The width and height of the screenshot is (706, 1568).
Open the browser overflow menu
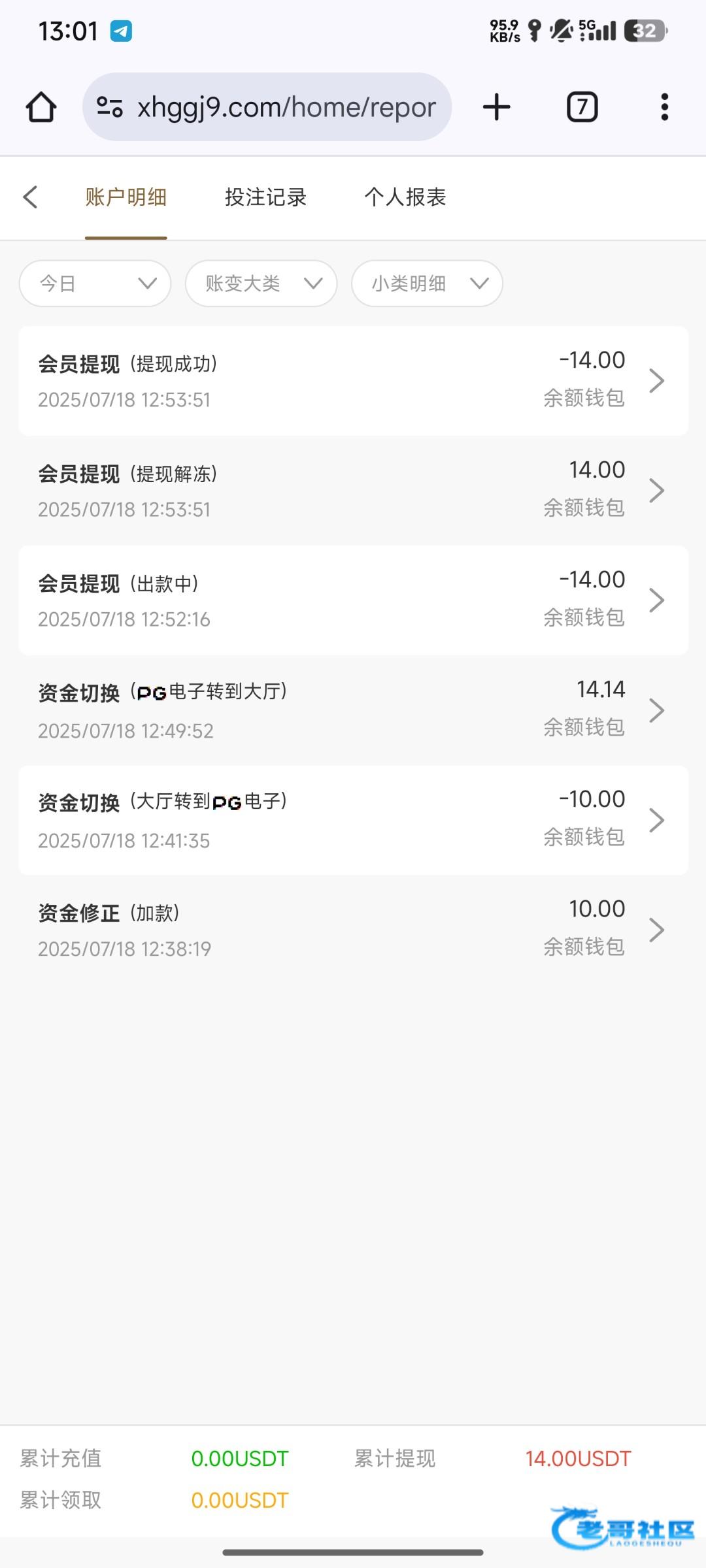[664, 107]
